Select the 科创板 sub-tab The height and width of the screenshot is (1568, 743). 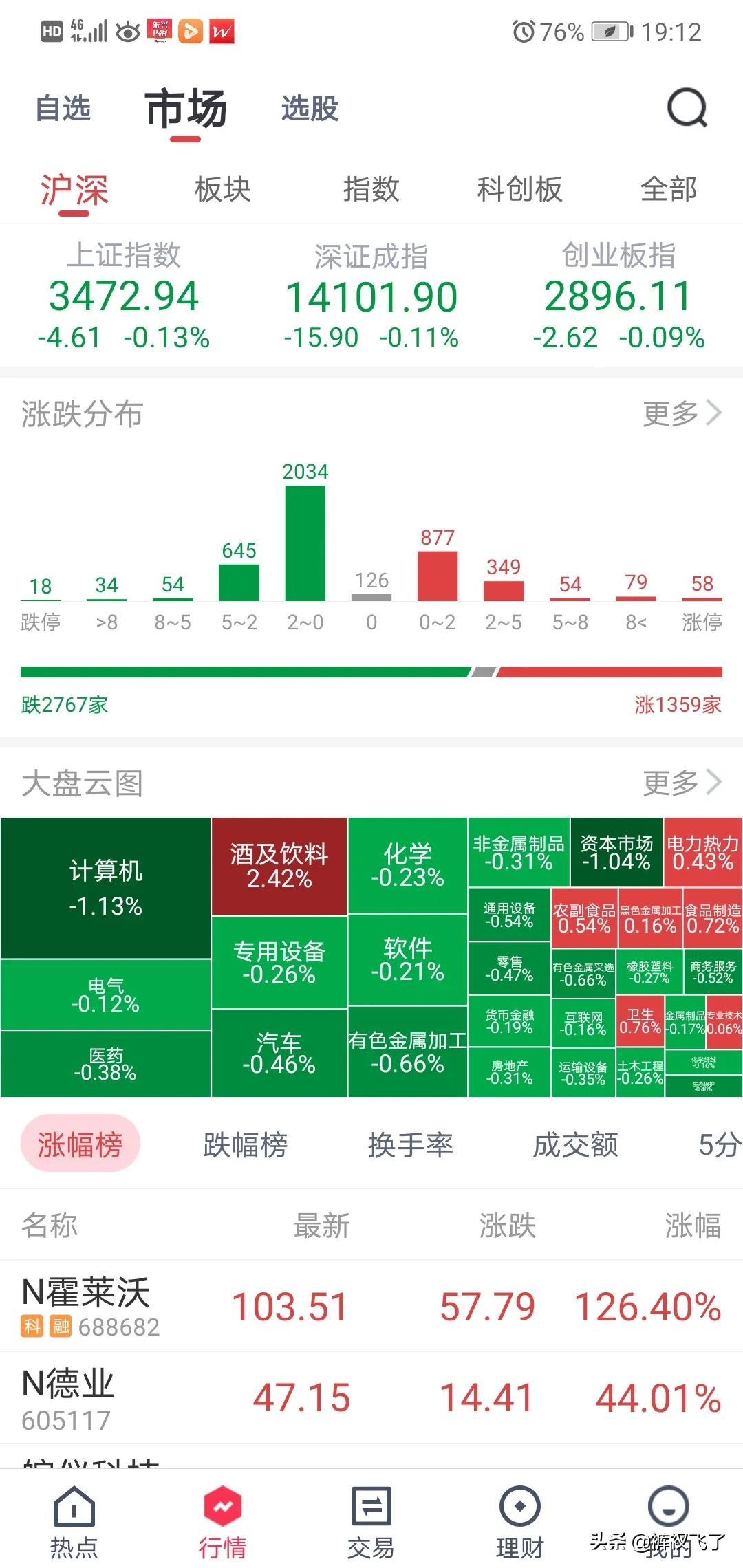520,189
